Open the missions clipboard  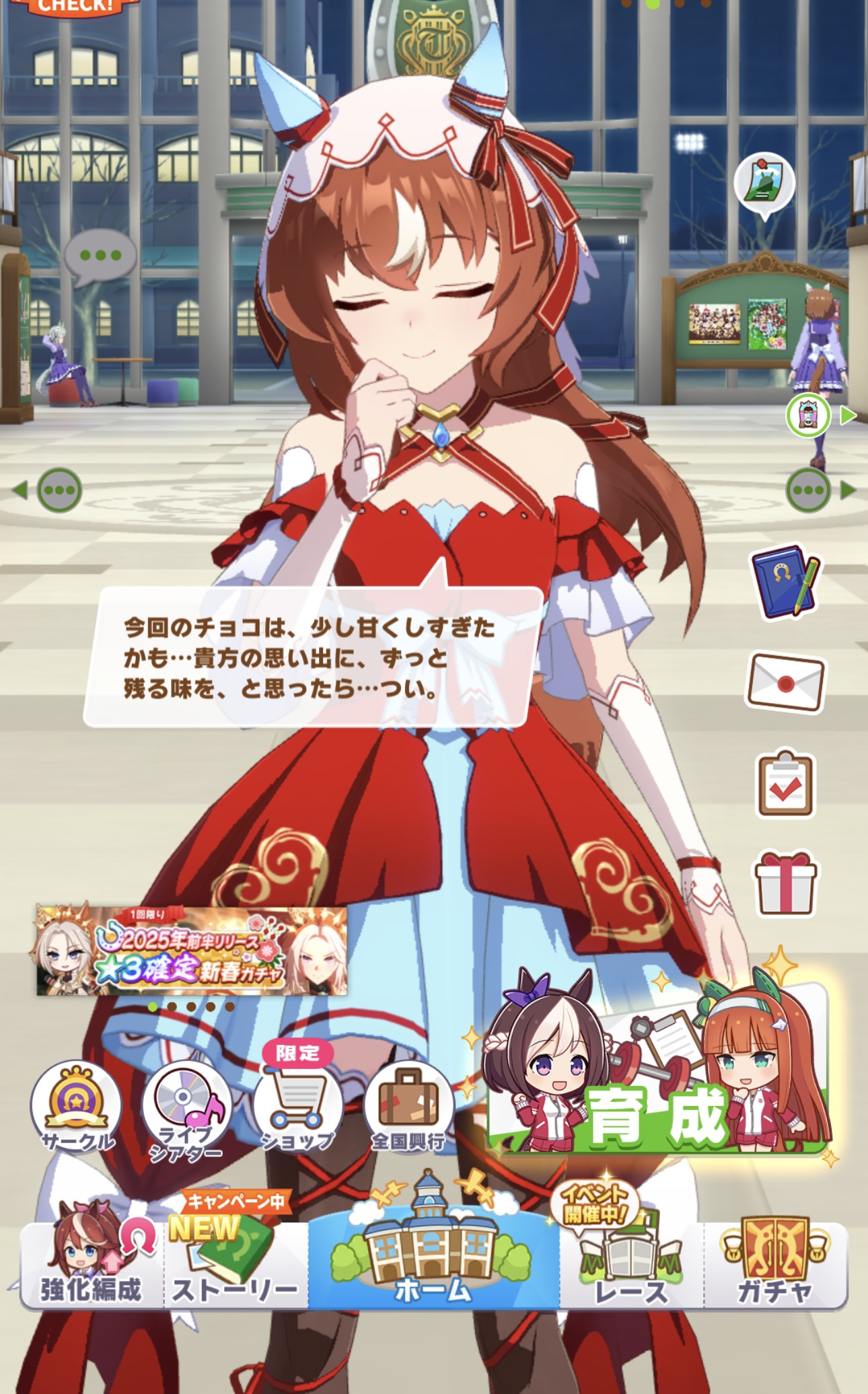coord(785,784)
